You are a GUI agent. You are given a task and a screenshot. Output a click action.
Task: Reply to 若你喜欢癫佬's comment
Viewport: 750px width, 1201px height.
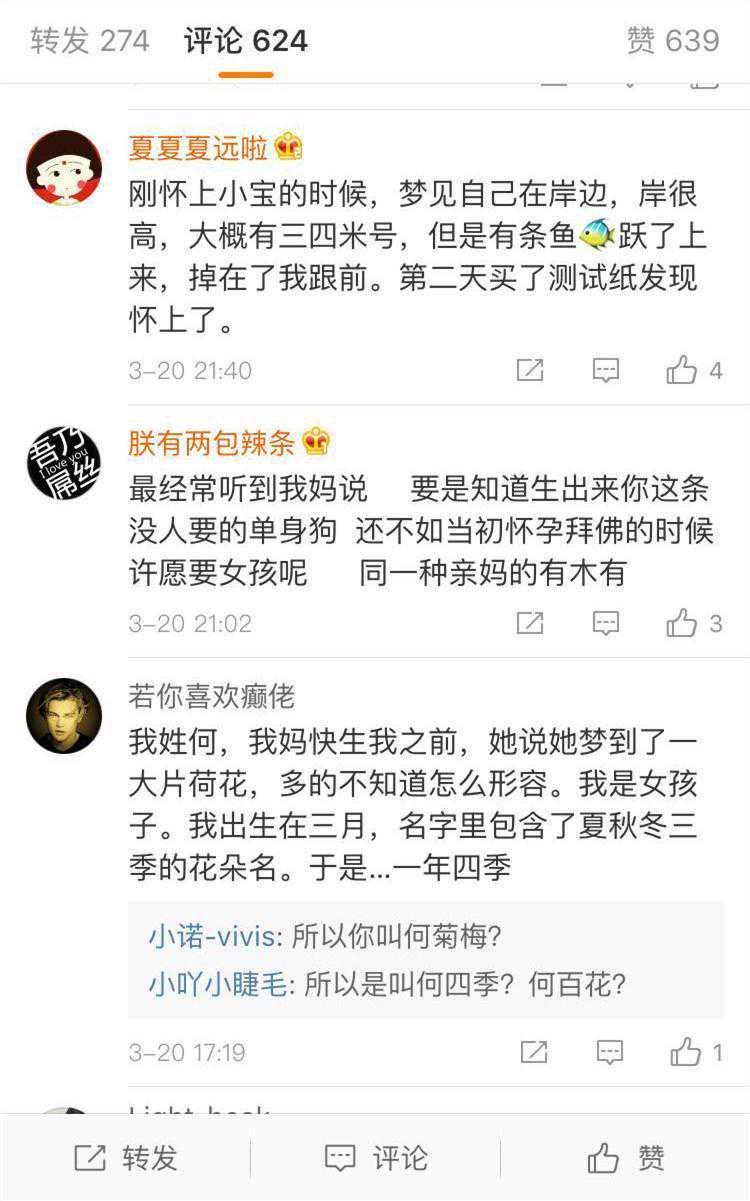pos(609,1052)
